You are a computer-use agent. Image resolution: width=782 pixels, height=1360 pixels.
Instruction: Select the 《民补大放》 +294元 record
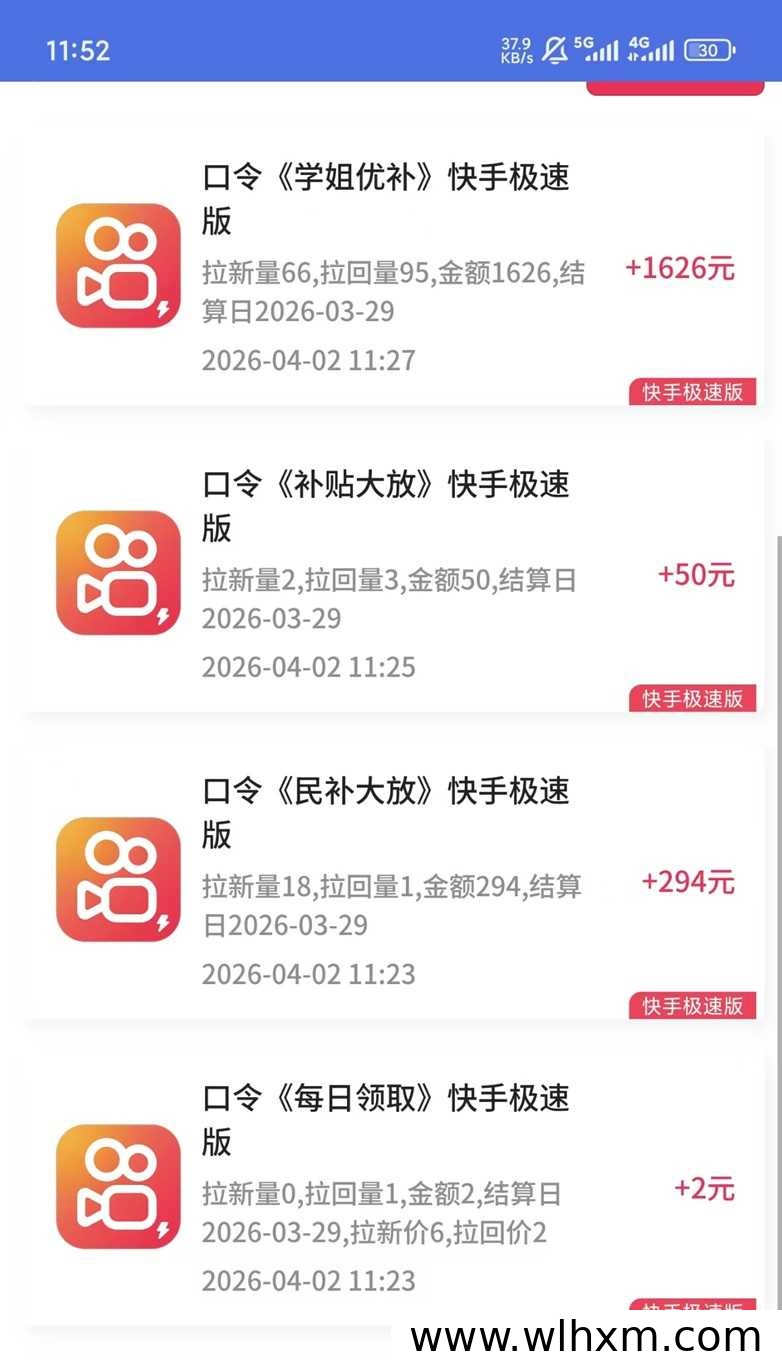[392, 881]
